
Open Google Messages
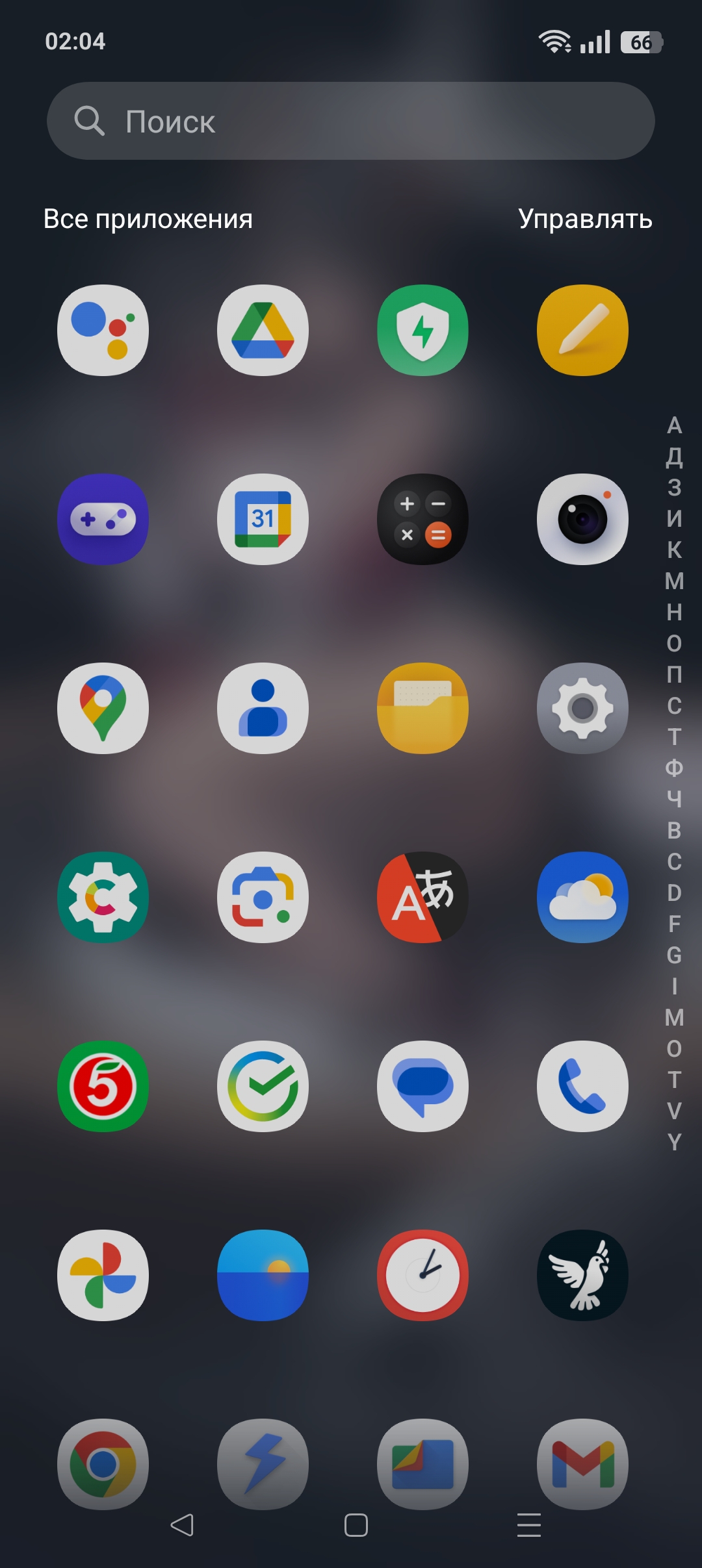tap(422, 1086)
